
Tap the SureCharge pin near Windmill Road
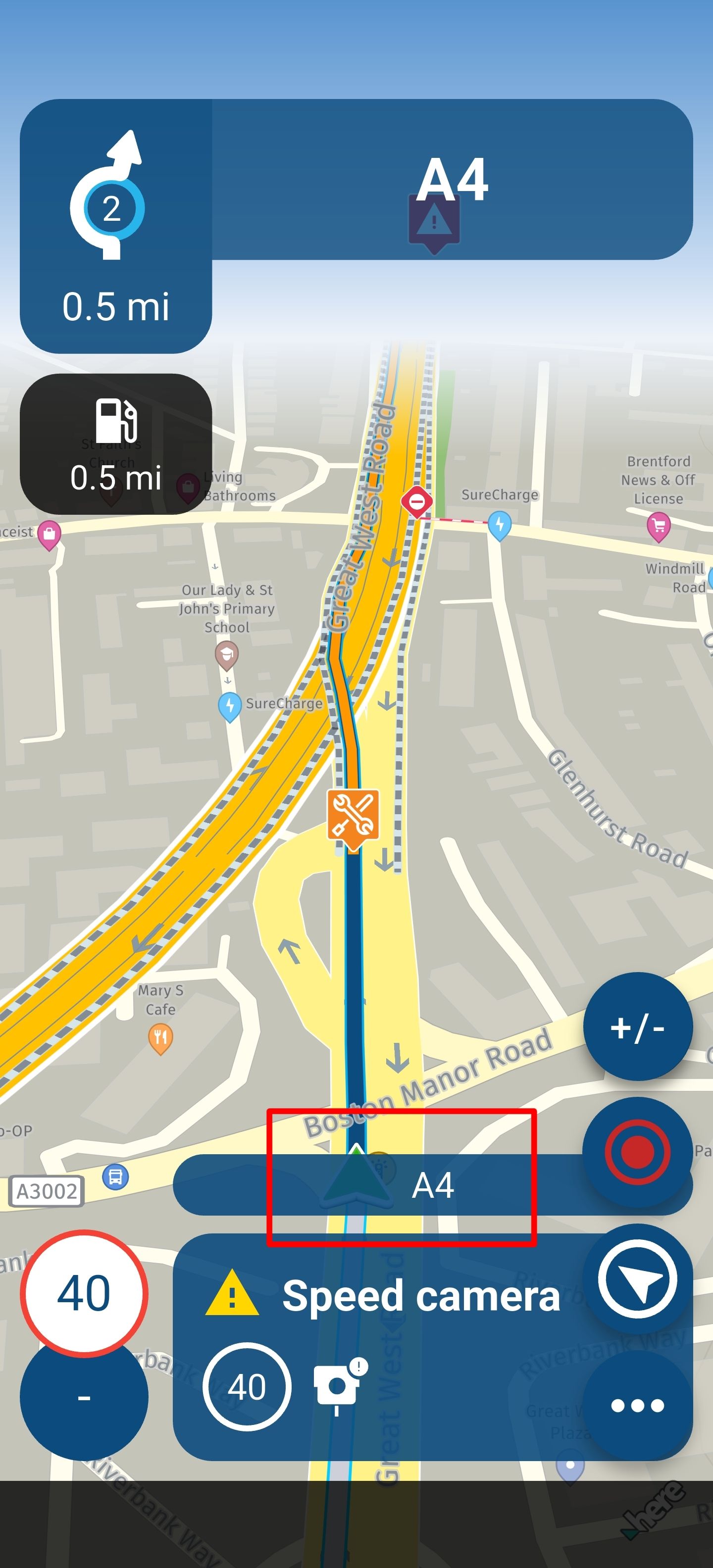pos(499,525)
